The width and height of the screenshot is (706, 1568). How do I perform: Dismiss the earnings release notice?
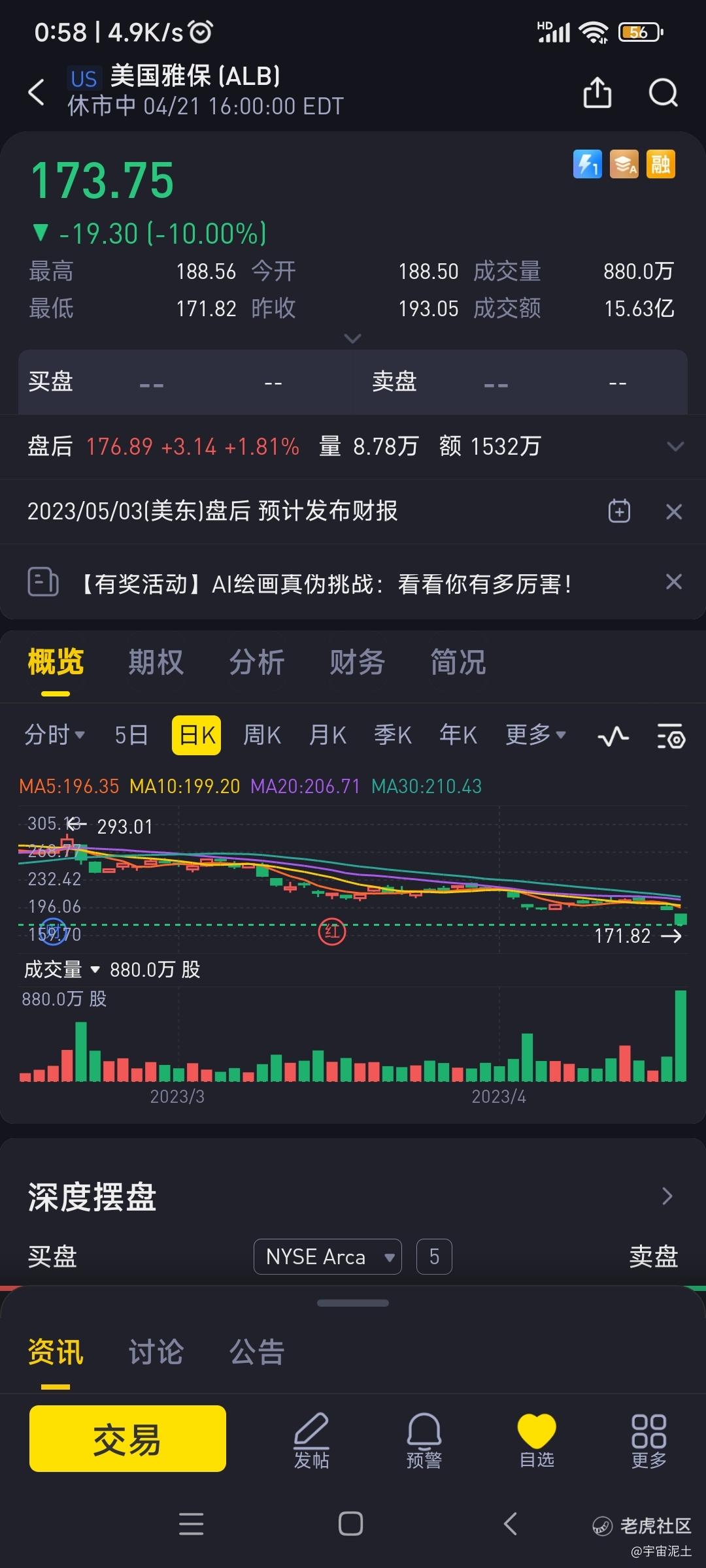coord(674,512)
